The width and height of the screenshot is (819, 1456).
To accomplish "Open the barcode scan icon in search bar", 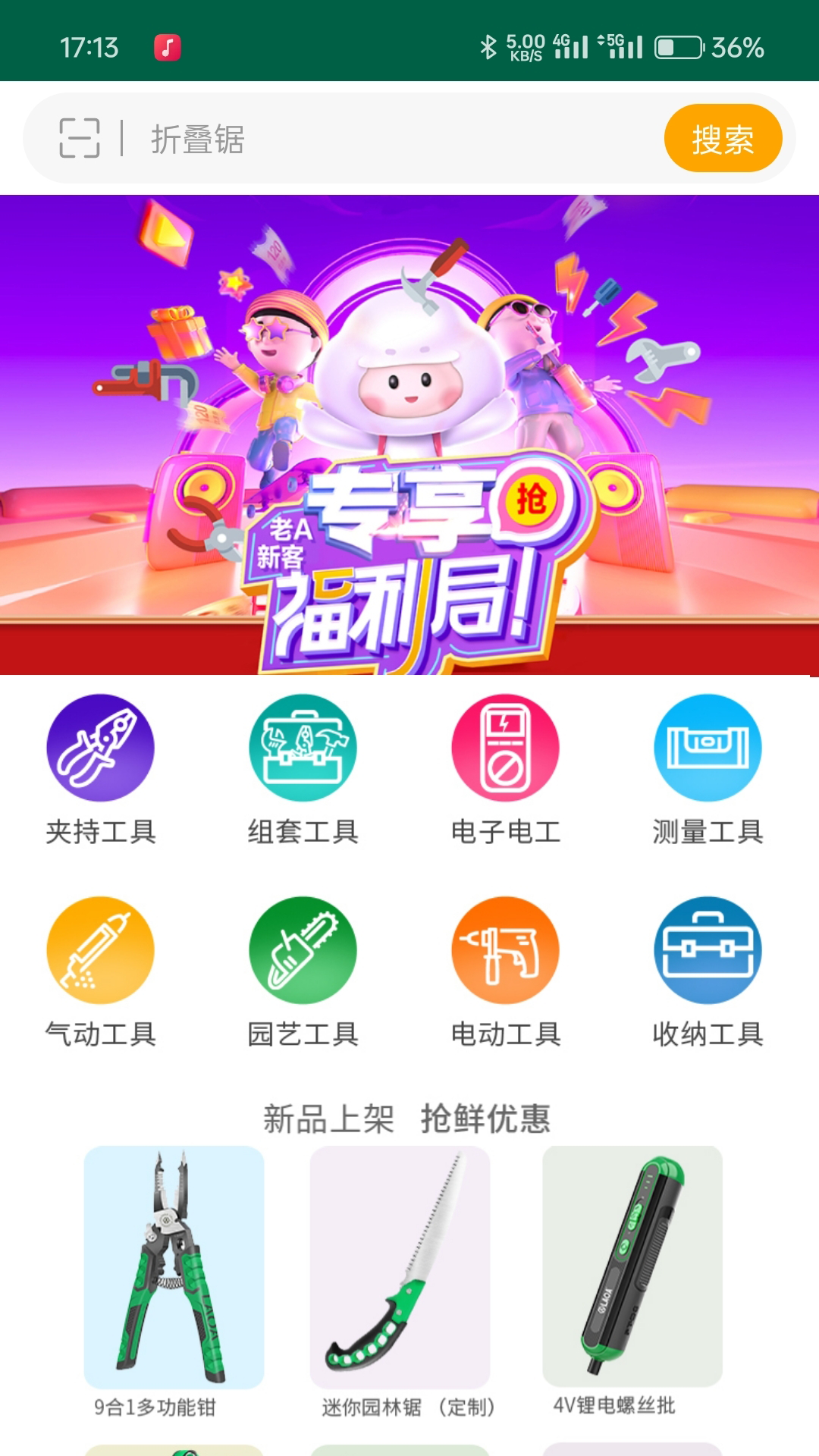I will (78, 137).
